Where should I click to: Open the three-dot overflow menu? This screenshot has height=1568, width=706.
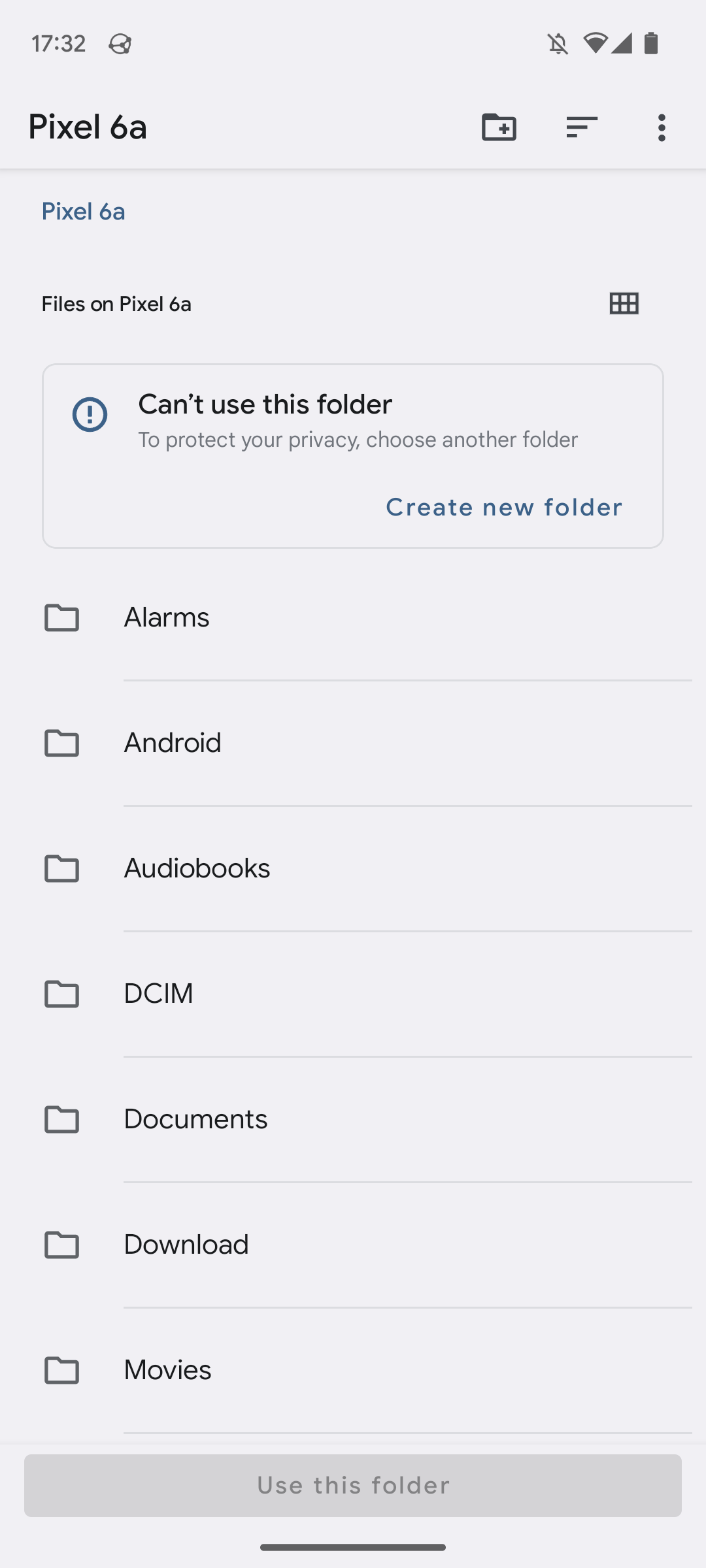(662, 128)
